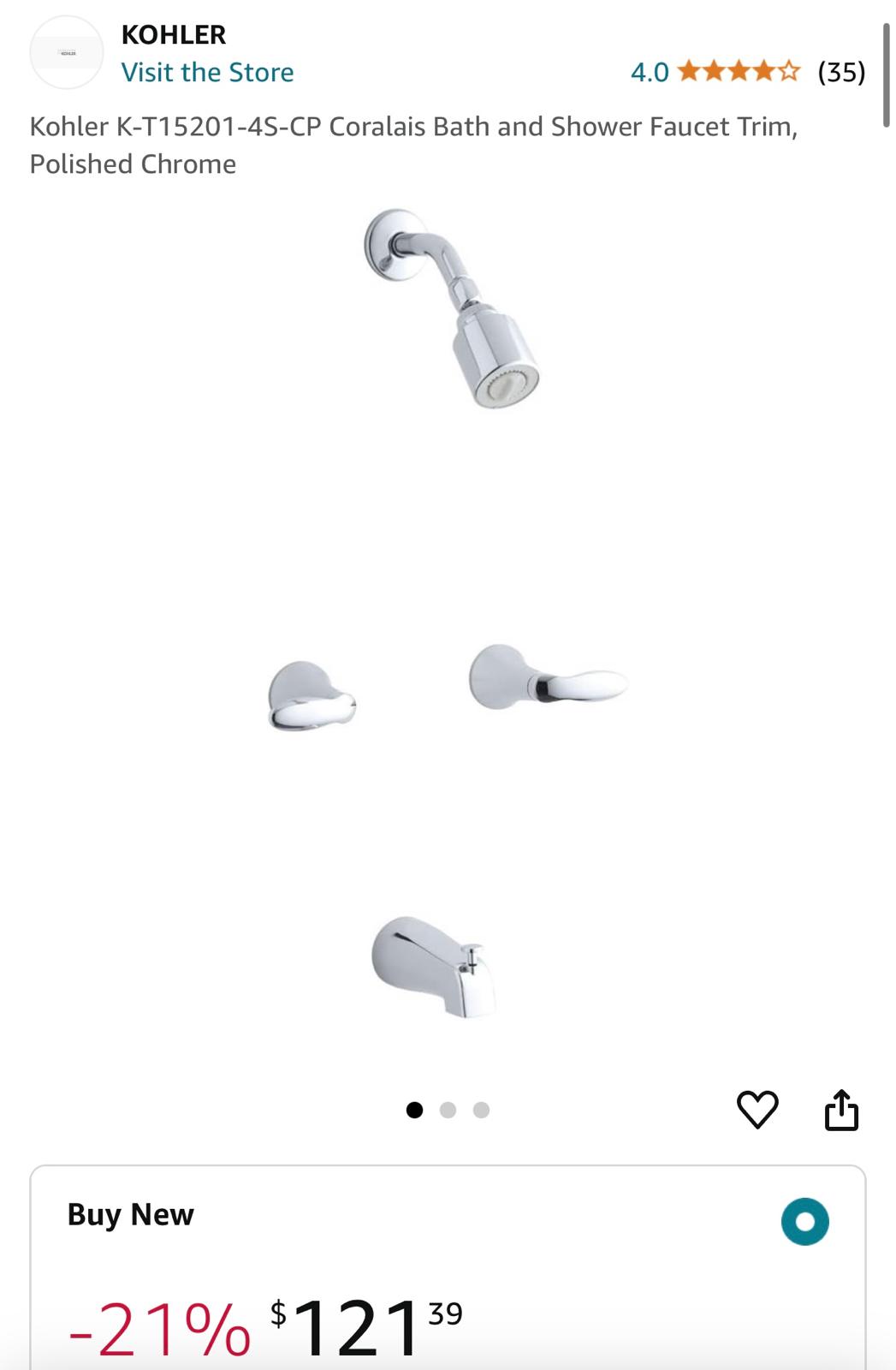Open the Buy New section
Image resolution: width=896 pixels, height=1370 pixels.
[130, 1213]
